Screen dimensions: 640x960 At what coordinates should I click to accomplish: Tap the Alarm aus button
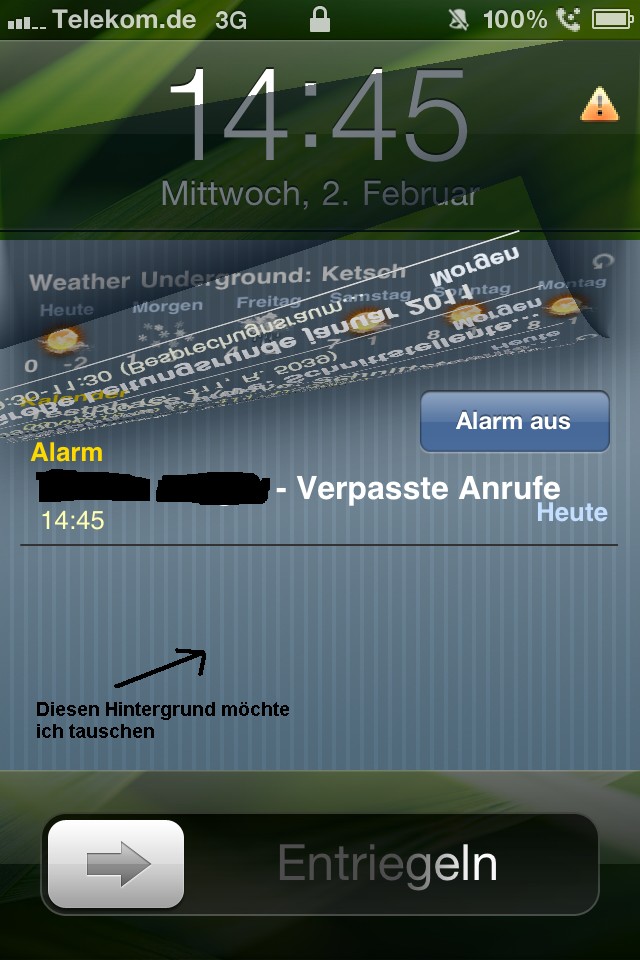(514, 421)
